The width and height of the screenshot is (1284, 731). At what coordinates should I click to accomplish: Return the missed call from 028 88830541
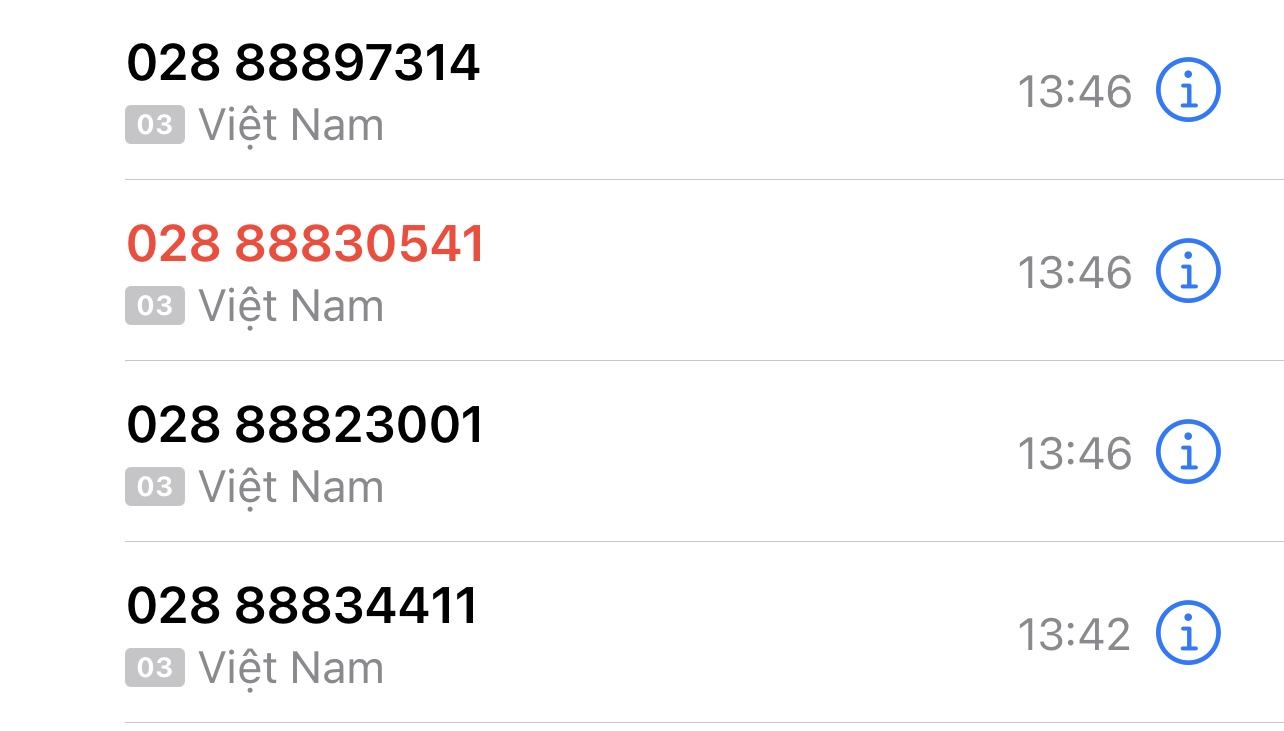(305, 245)
